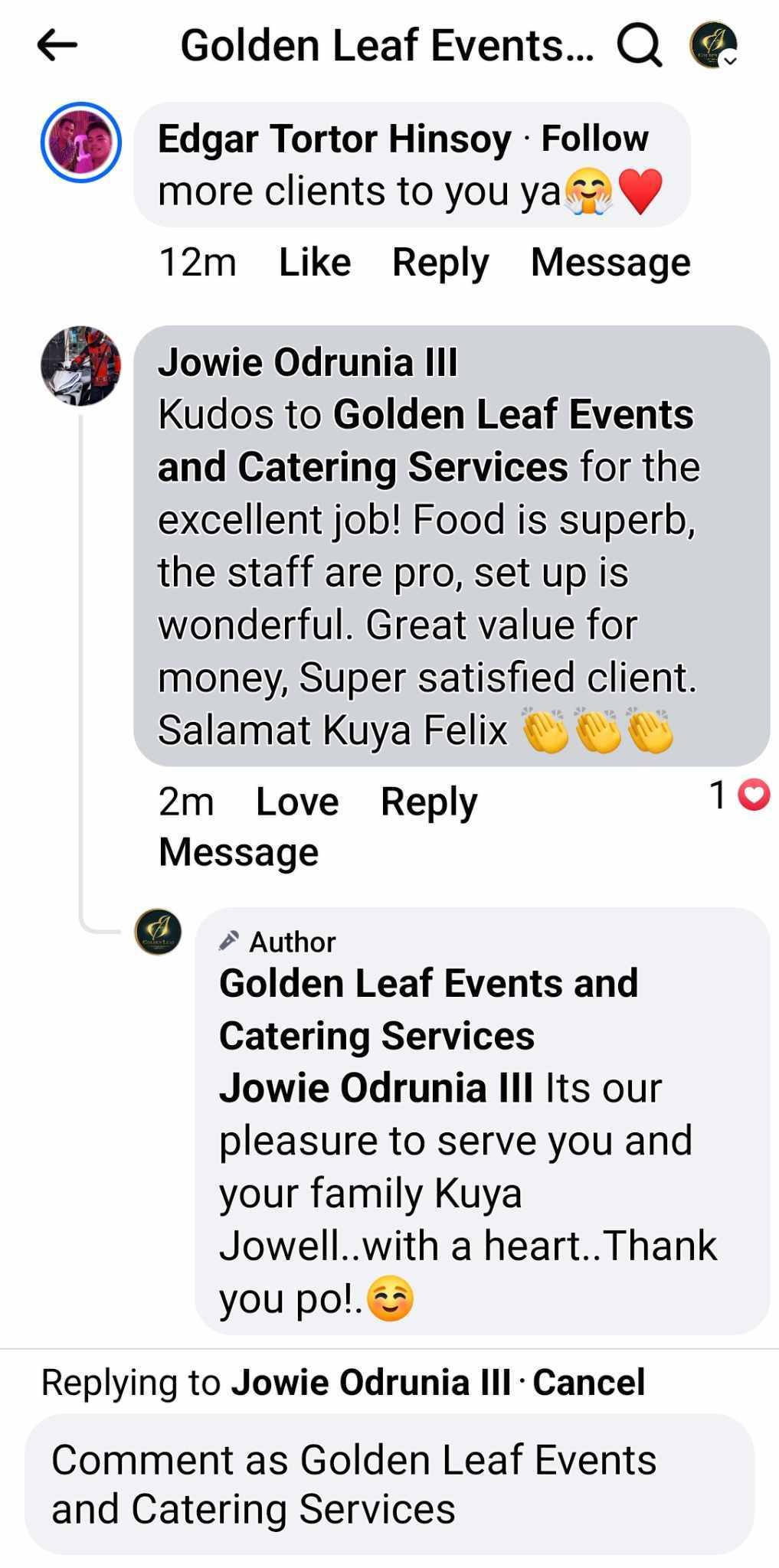Open Edgar Tortor Hinsoy's profile picture

(x=80, y=142)
